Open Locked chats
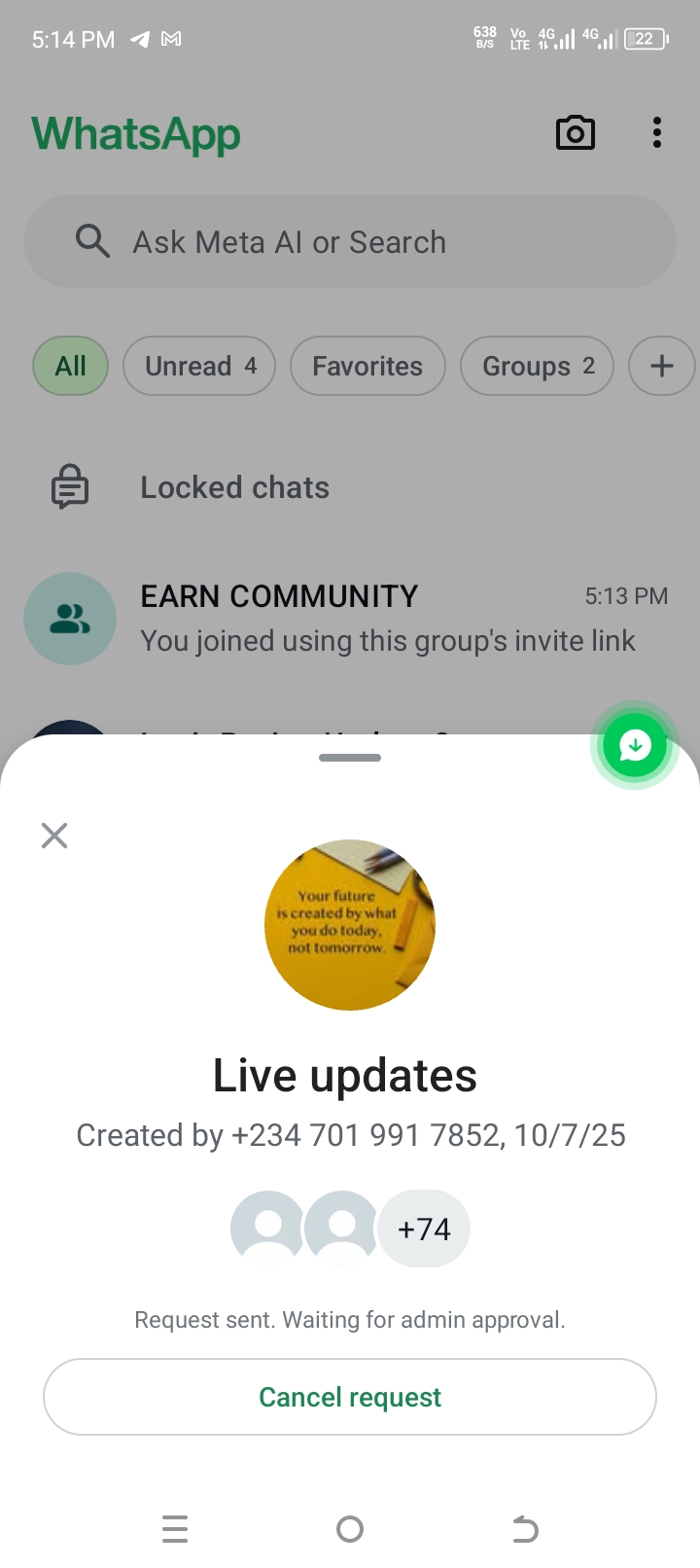 coord(234,487)
